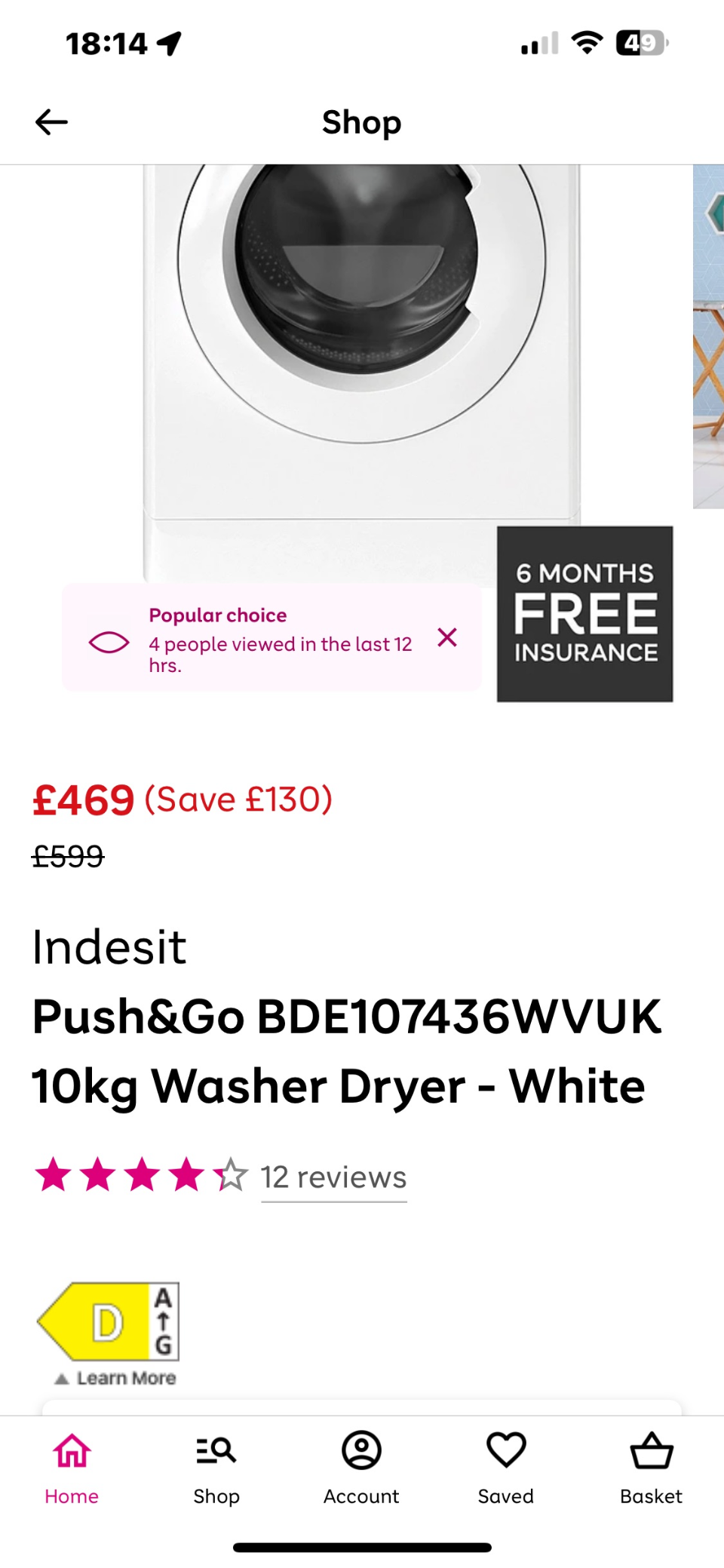724x1568 pixels.
Task: Open the 12 reviews link
Action: point(333,1177)
